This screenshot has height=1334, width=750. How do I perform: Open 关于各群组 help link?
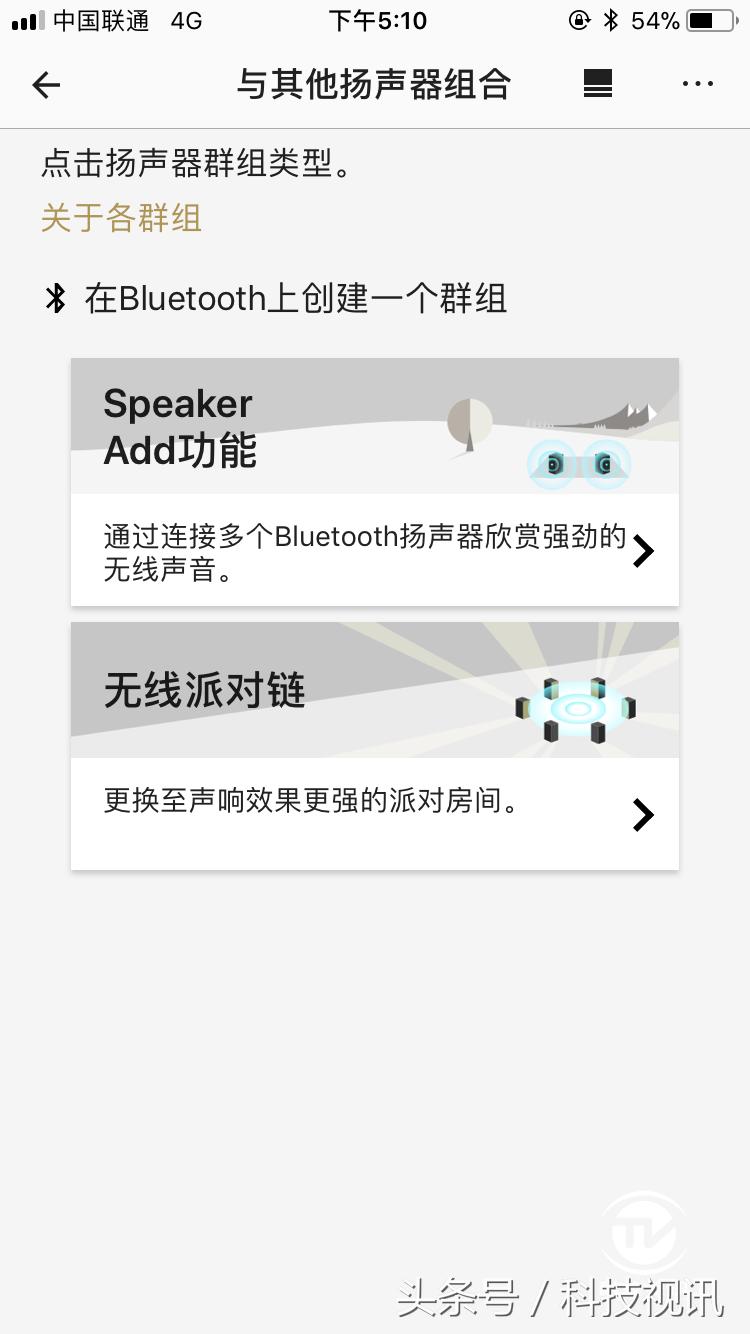pyautogui.click(x=120, y=218)
